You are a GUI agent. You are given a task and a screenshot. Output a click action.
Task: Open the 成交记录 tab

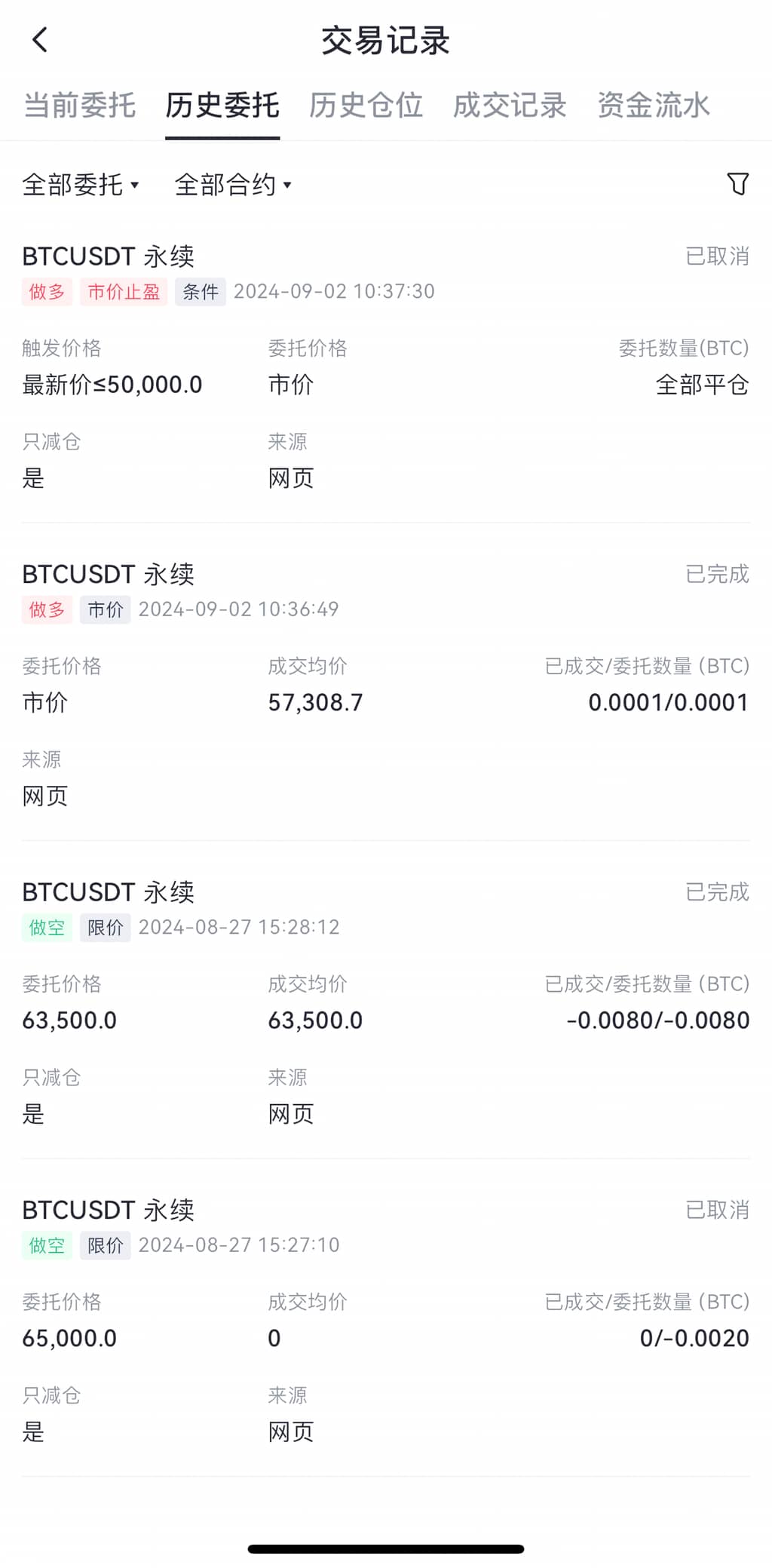510,106
